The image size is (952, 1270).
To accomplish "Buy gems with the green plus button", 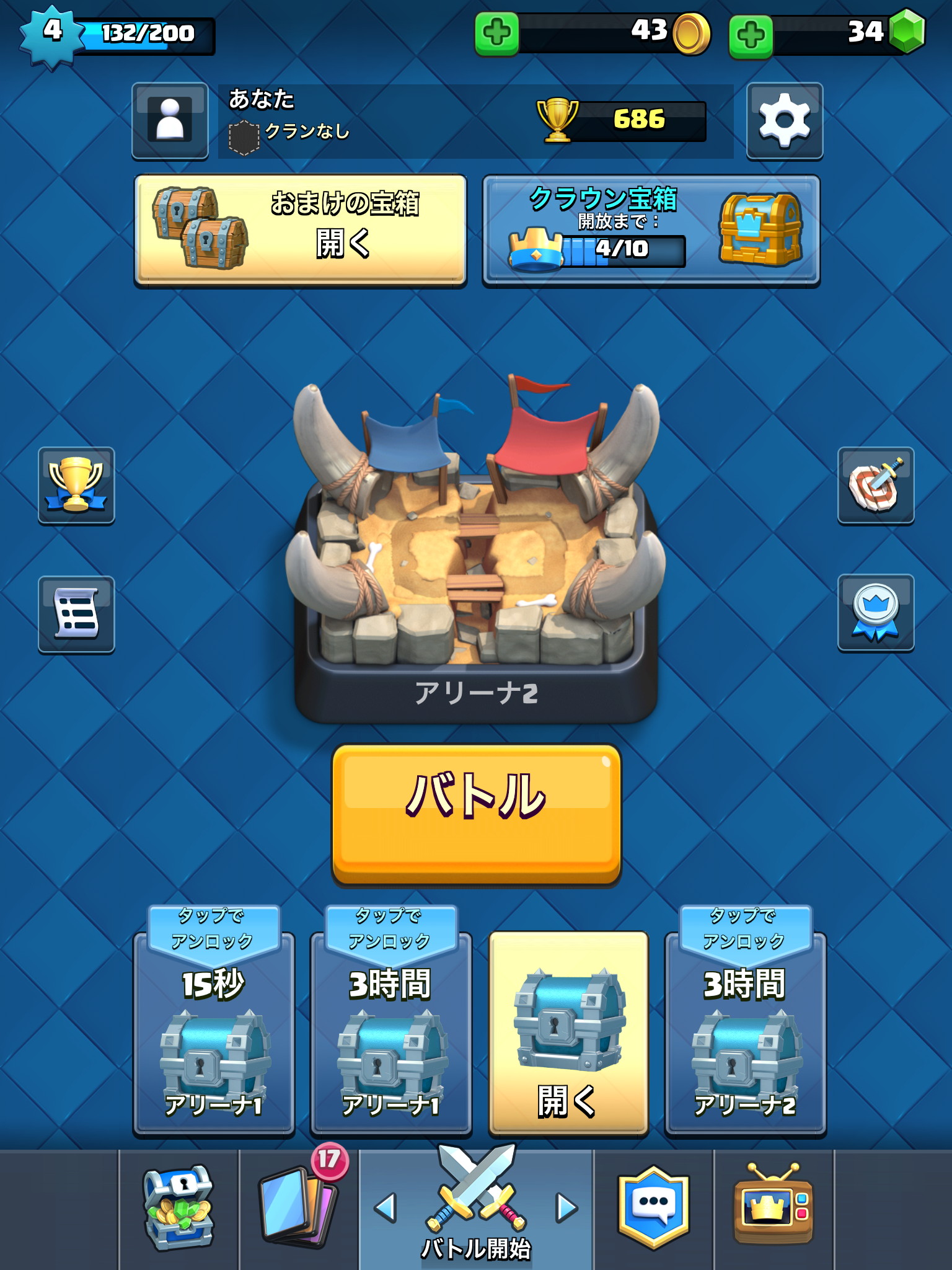I will (x=751, y=35).
